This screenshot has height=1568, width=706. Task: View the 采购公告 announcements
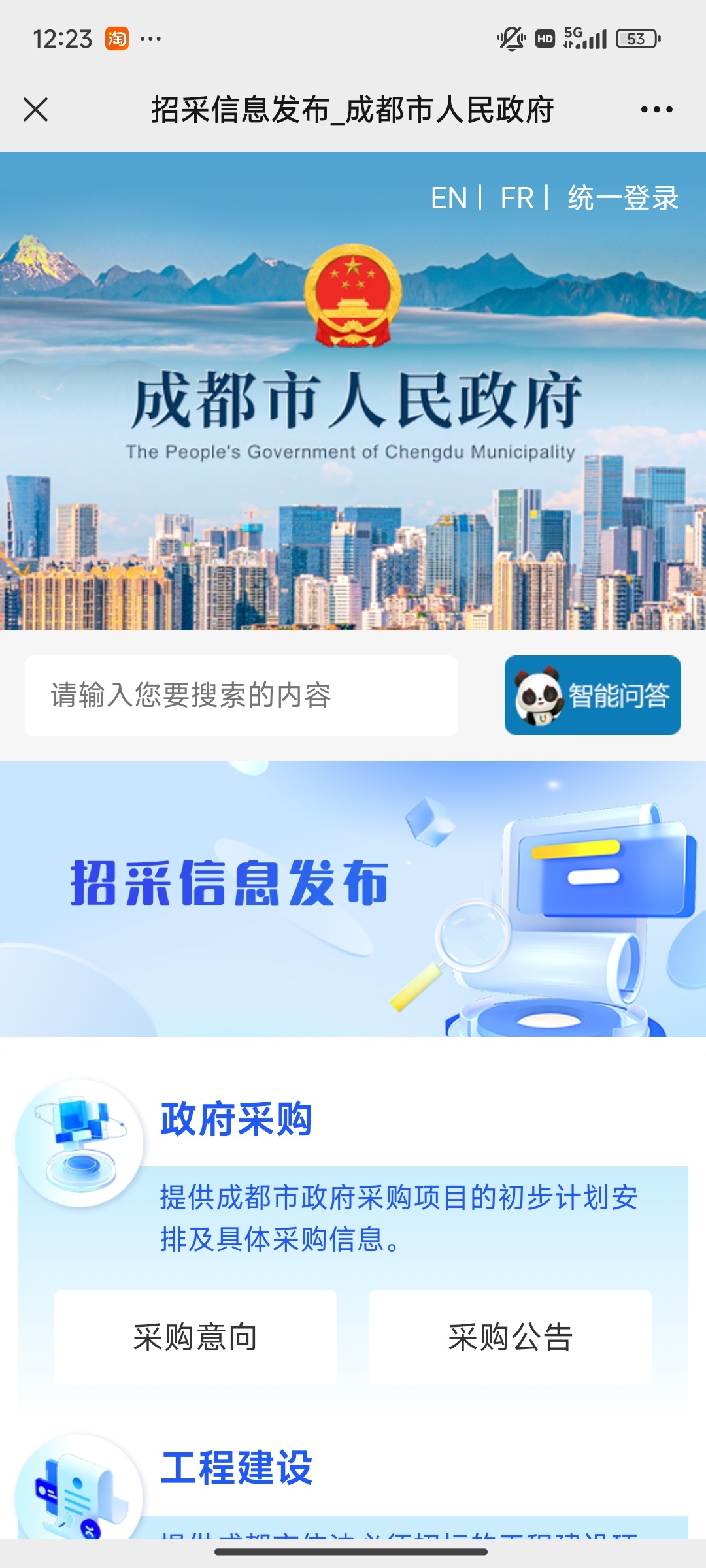[x=510, y=1337]
